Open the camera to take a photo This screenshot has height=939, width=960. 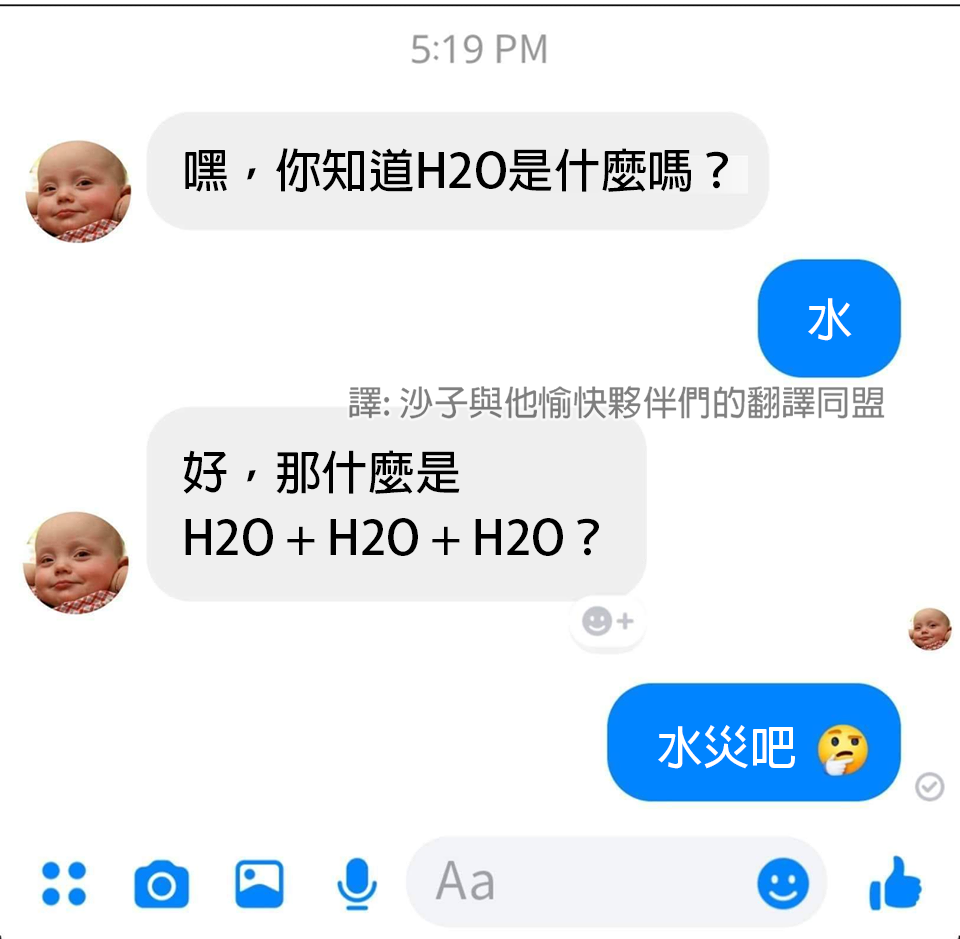click(x=161, y=885)
